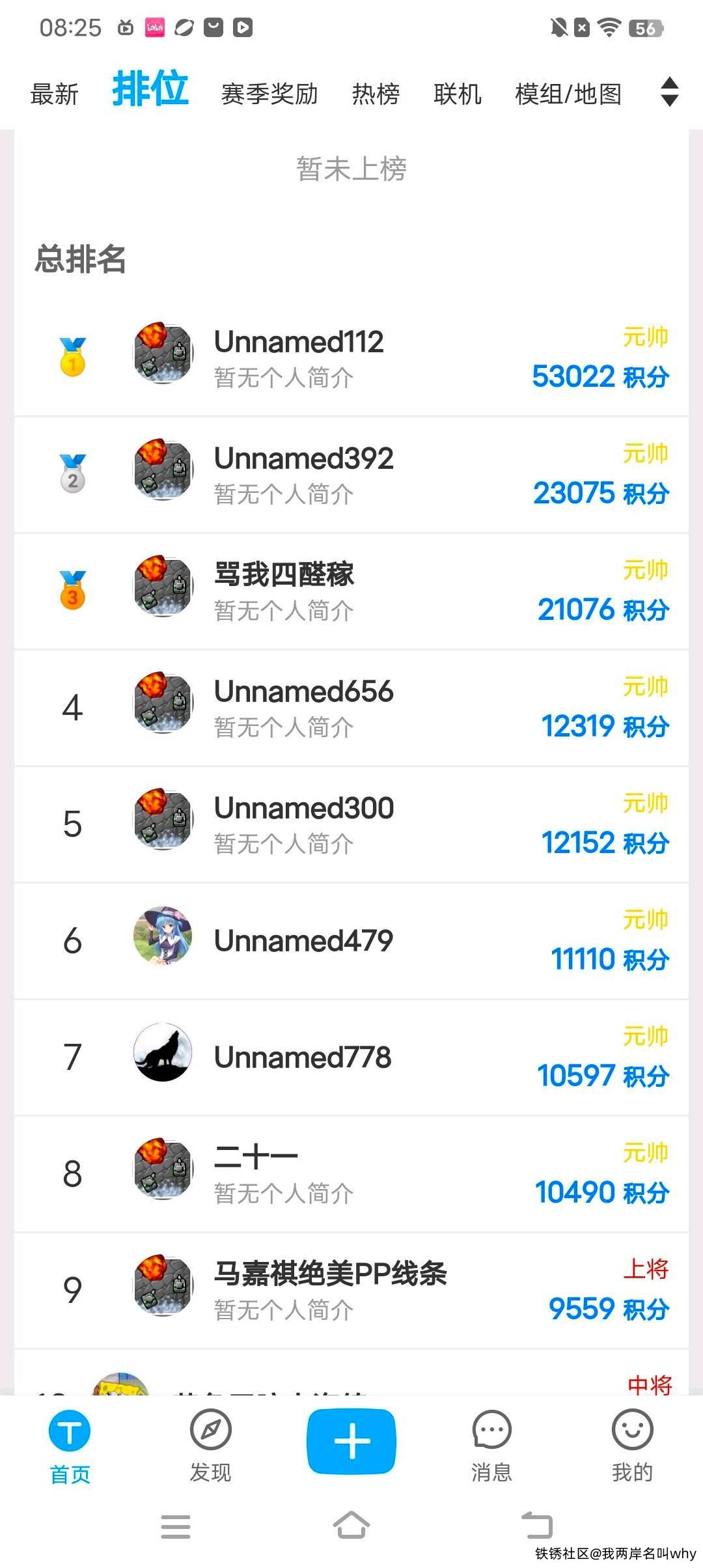The height and width of the screenshot is (1568, 703).
Task: Tap the up-down sort arrows icon
Action: [669, 92]
